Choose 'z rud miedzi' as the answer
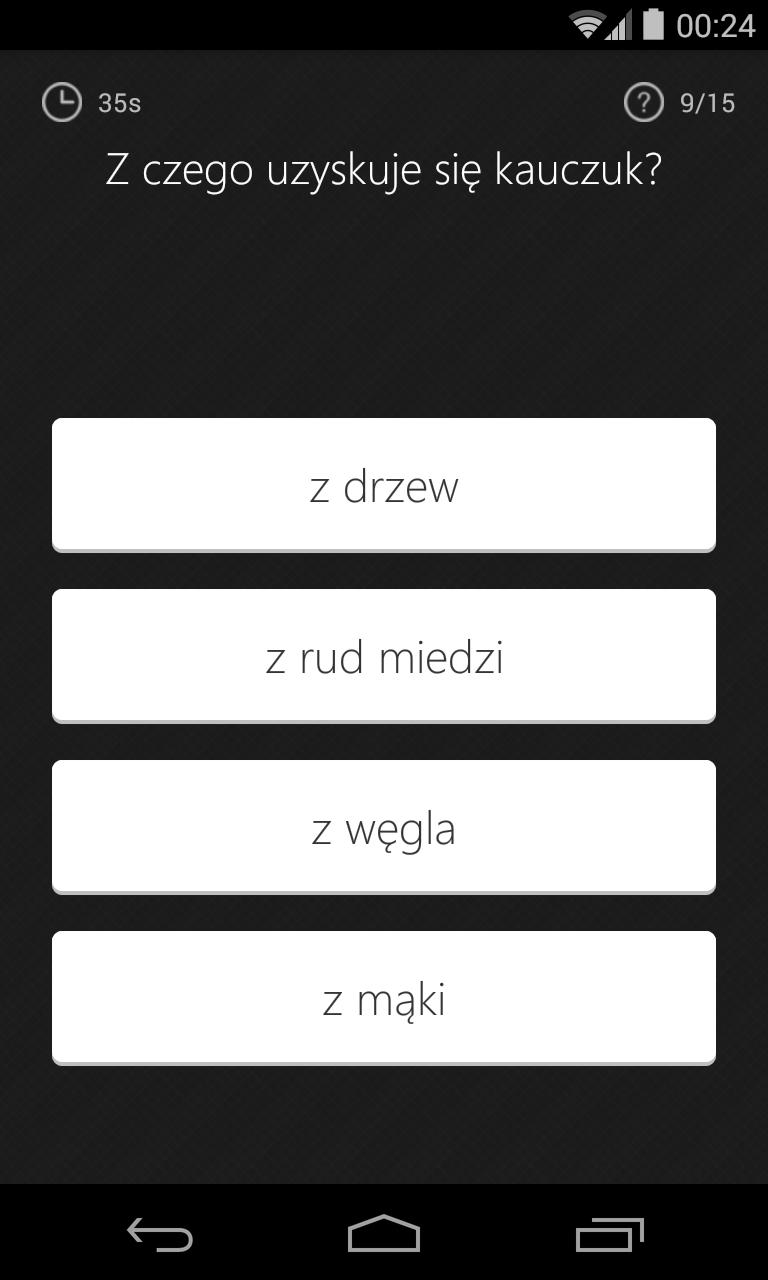768x1280 pixels. point(384,656)
